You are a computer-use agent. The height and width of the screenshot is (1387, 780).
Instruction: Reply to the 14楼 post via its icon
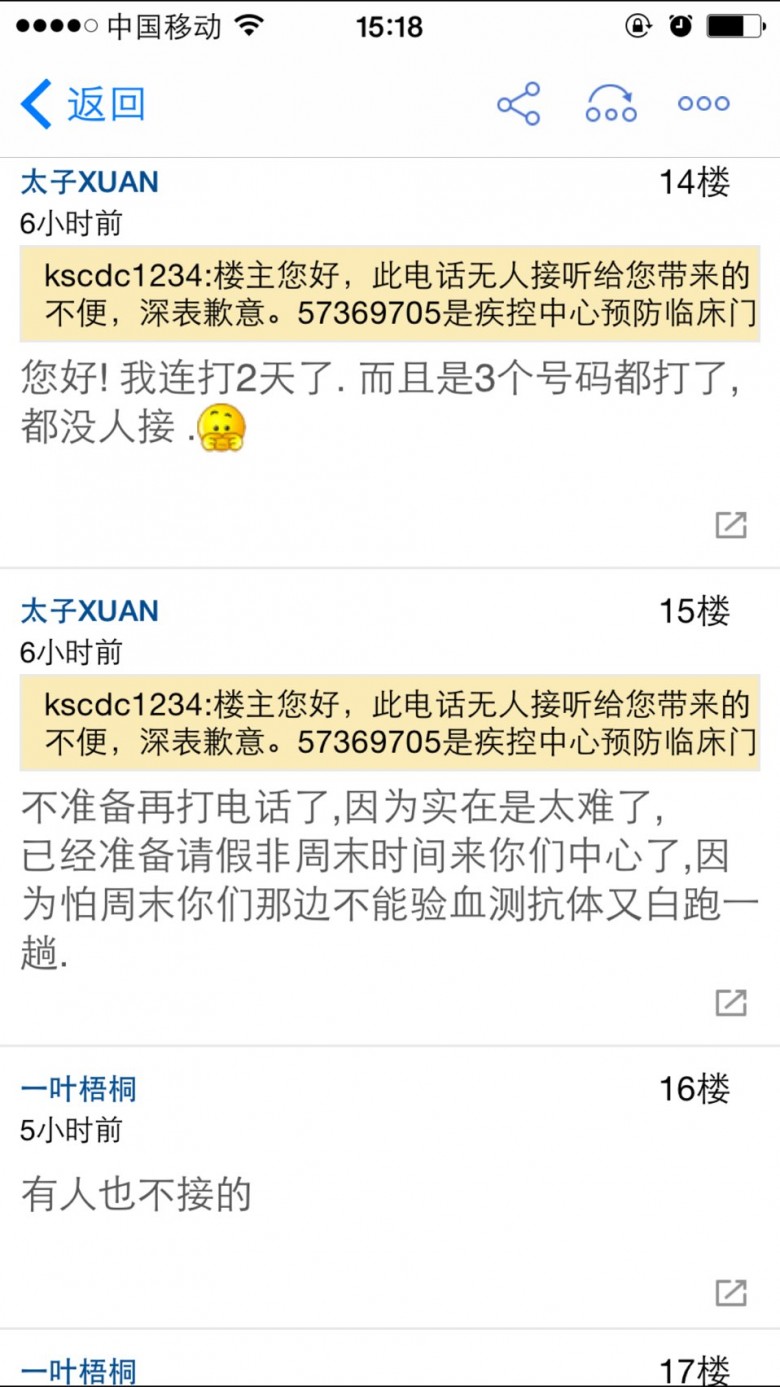731,524
